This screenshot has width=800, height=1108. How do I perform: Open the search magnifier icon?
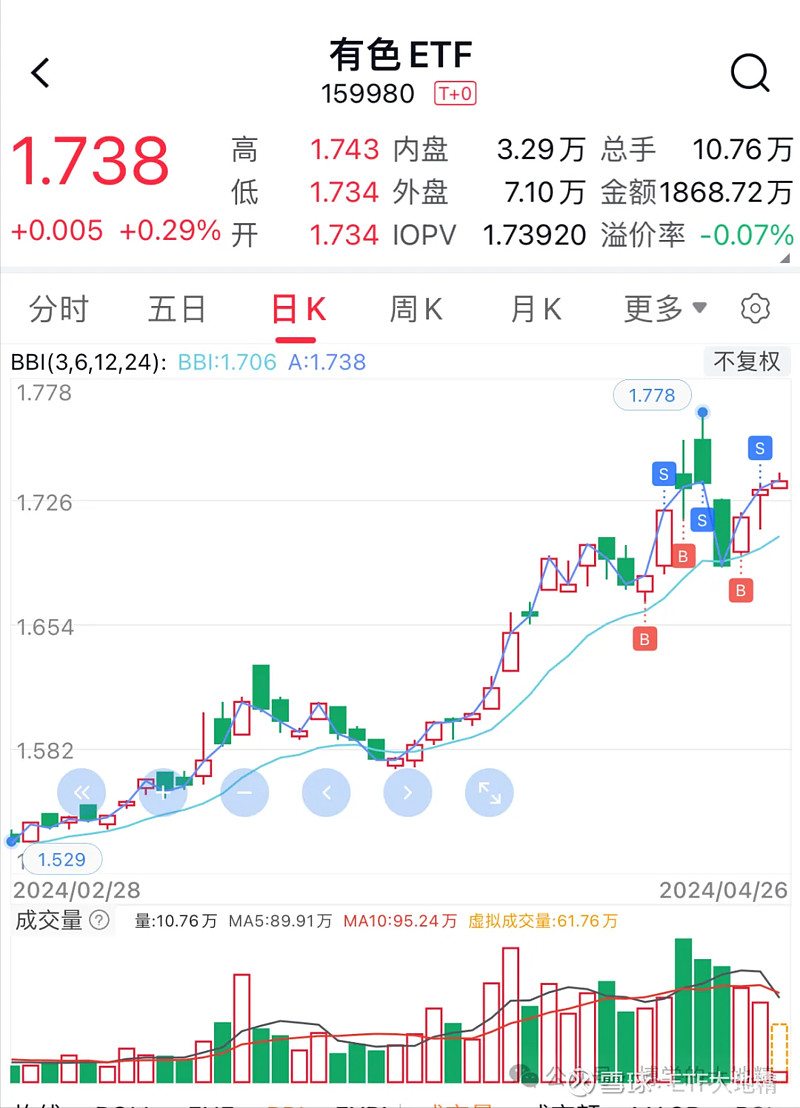coord(749,72)
